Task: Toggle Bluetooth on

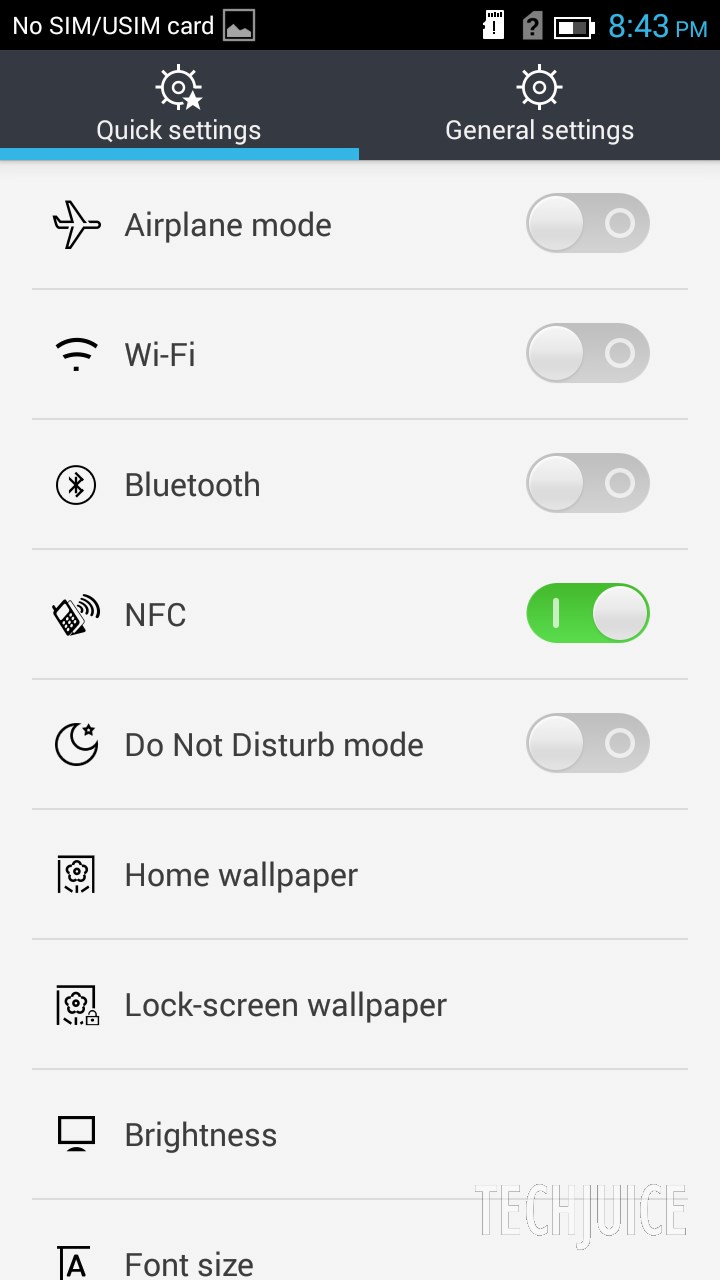Action: (x=587, y=483)
